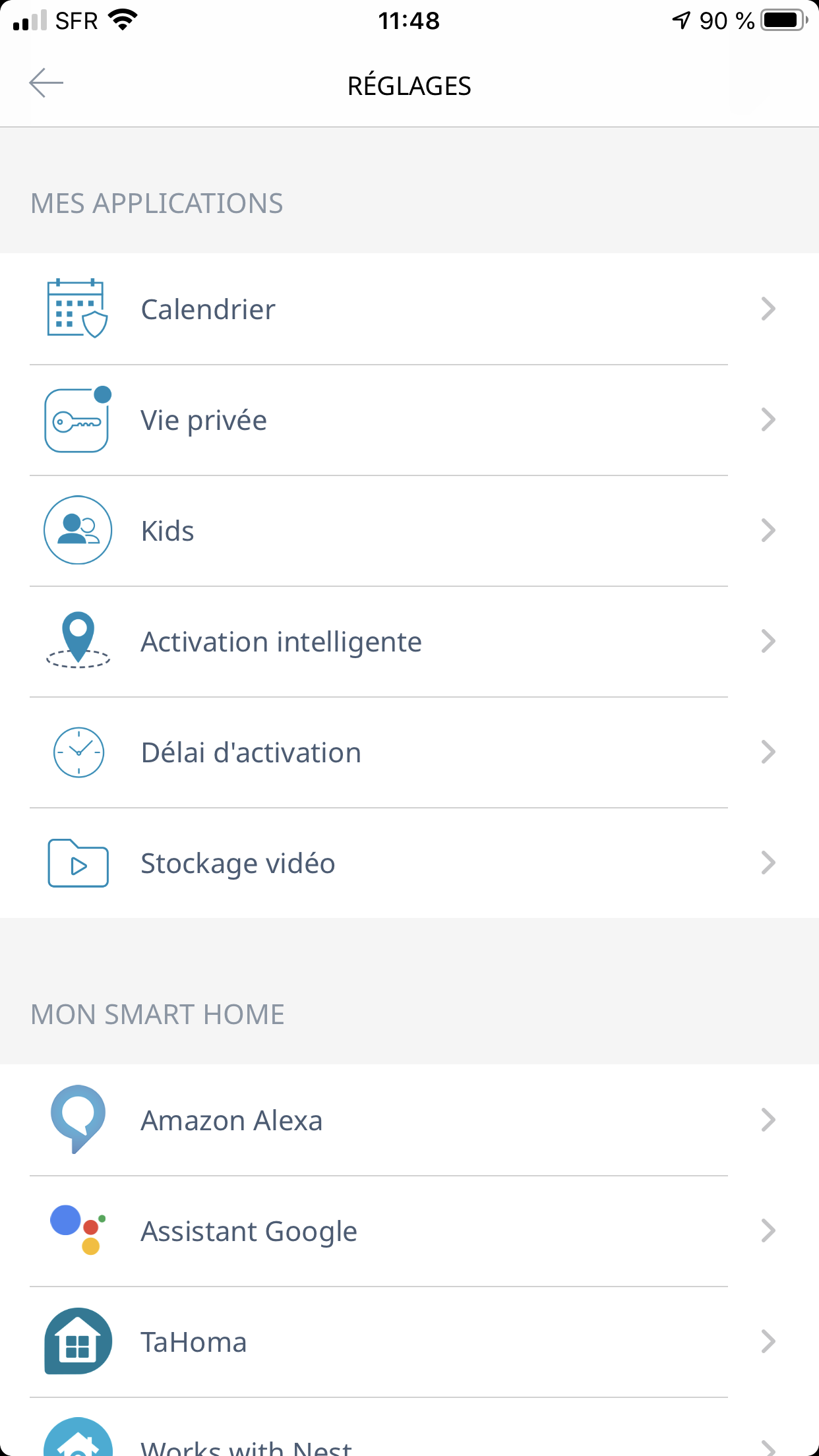Open Activation intelligente

(x=409, y=642)
